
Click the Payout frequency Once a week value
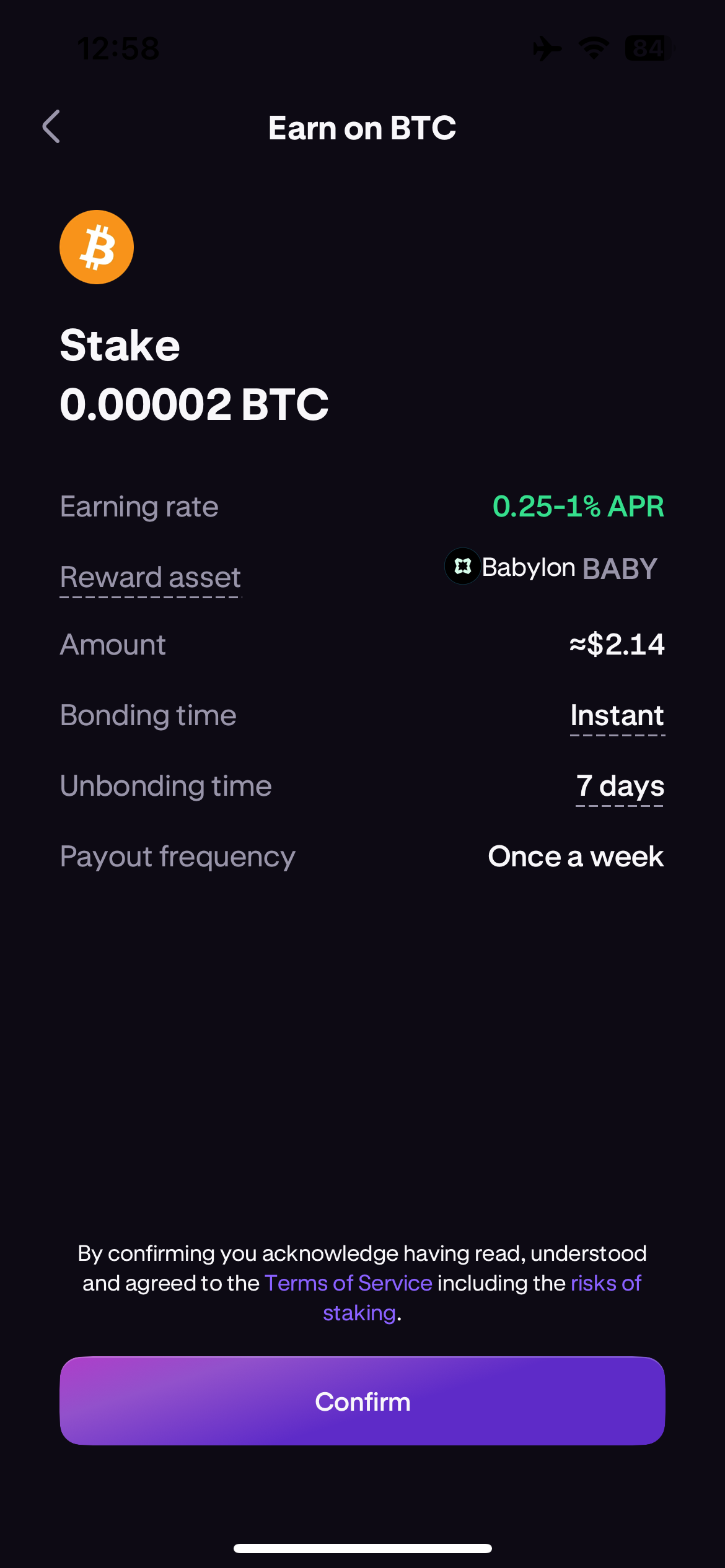coord(576,856)
